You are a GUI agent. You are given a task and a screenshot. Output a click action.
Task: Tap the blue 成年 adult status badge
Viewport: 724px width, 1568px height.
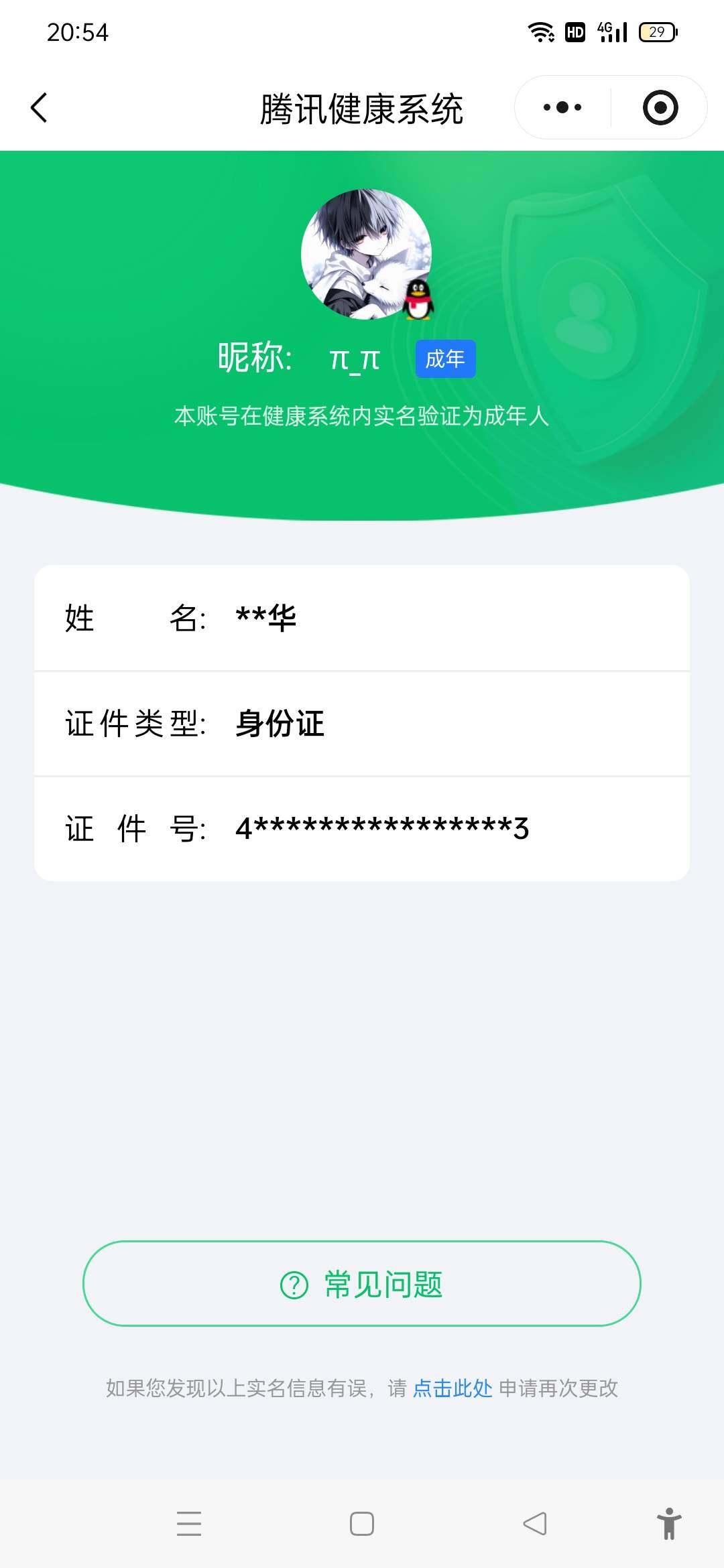click(444, 359)
